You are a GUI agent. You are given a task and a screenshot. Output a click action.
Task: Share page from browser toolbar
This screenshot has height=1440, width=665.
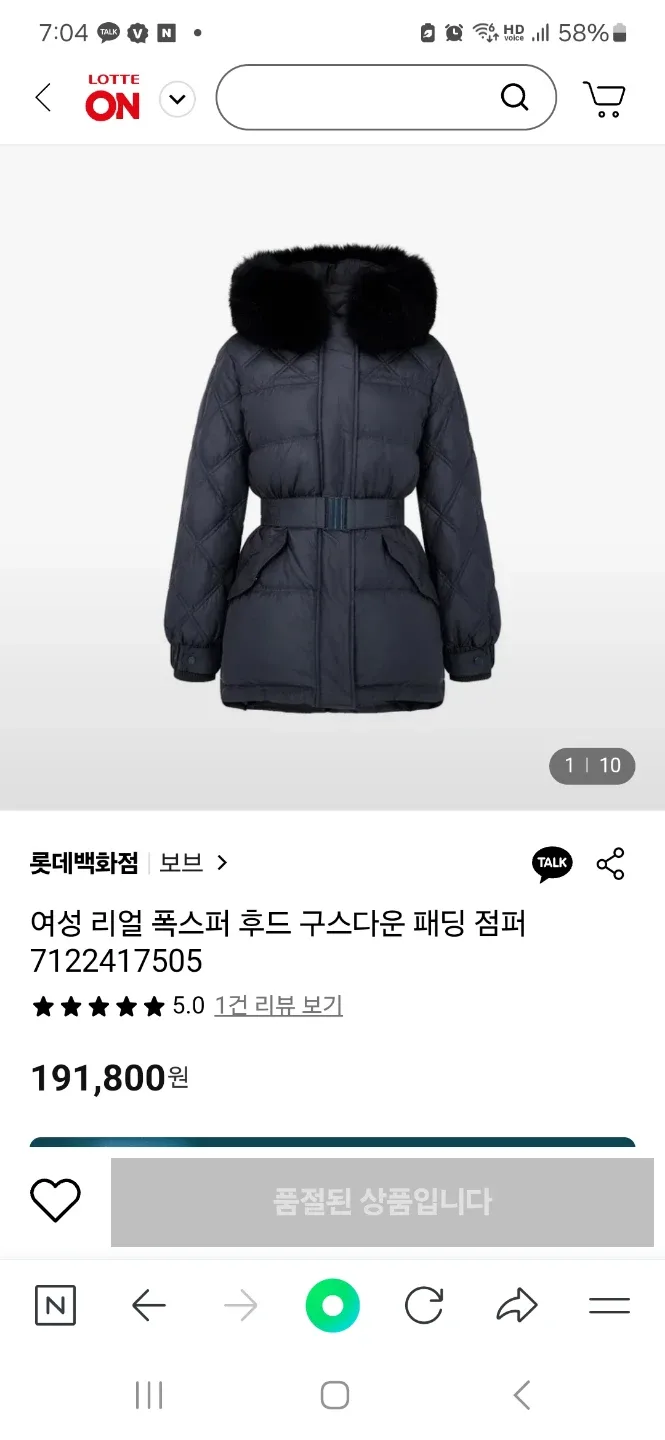[x=516, y=1306]
